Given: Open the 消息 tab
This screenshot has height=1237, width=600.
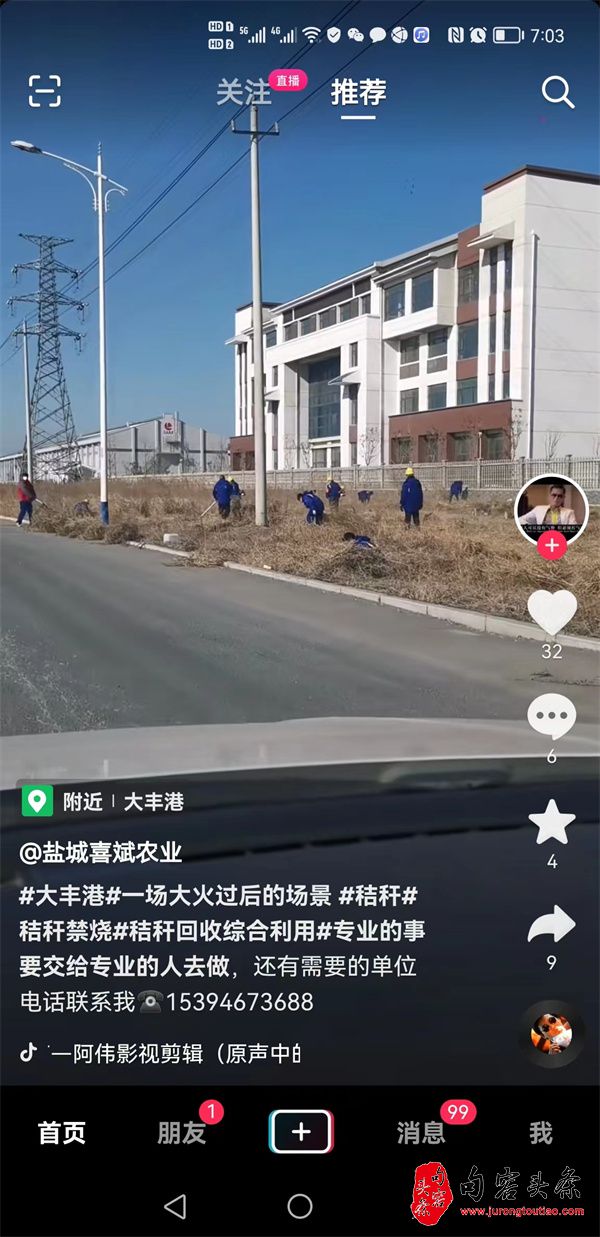Looking at the screenshot, I should coord(421,1132).
